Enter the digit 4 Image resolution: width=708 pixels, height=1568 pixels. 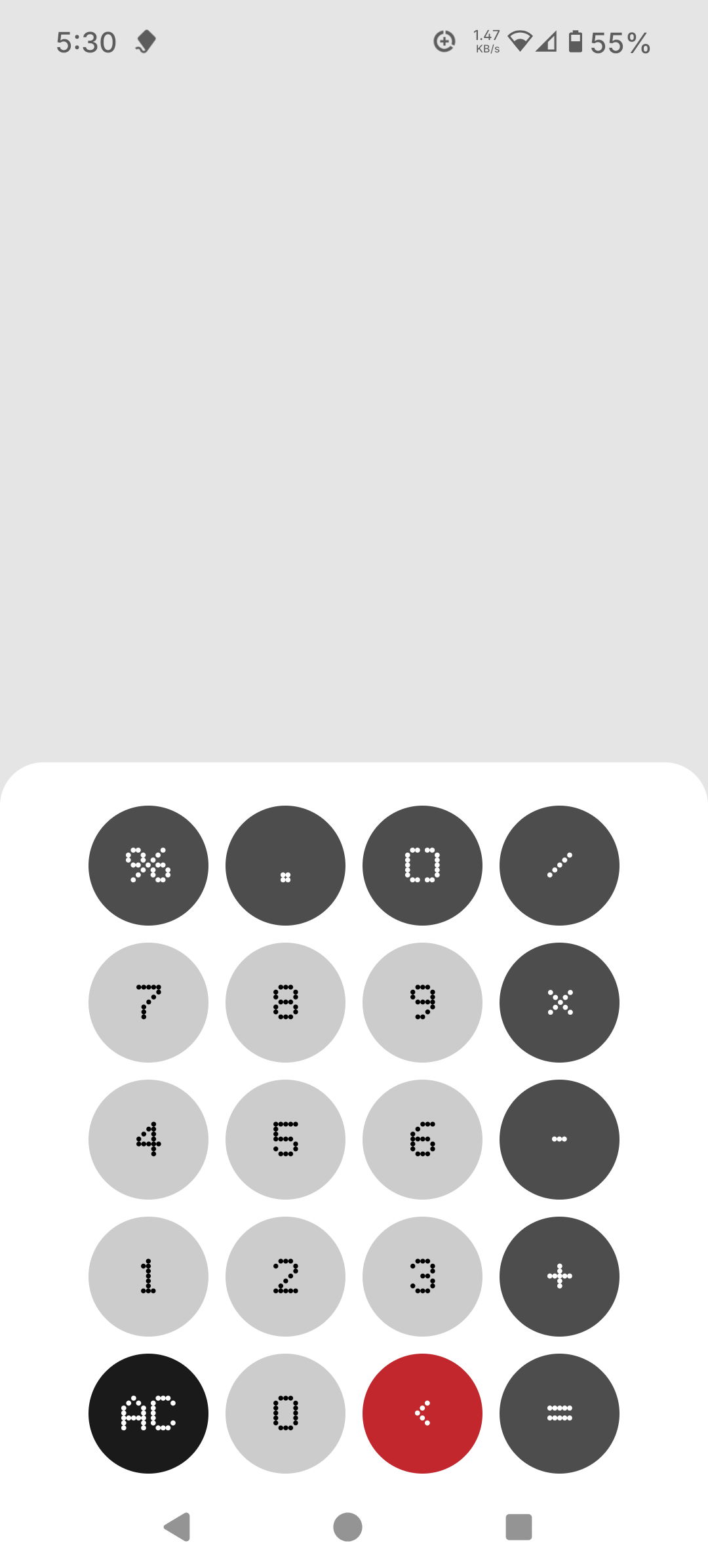[148, 1139]
